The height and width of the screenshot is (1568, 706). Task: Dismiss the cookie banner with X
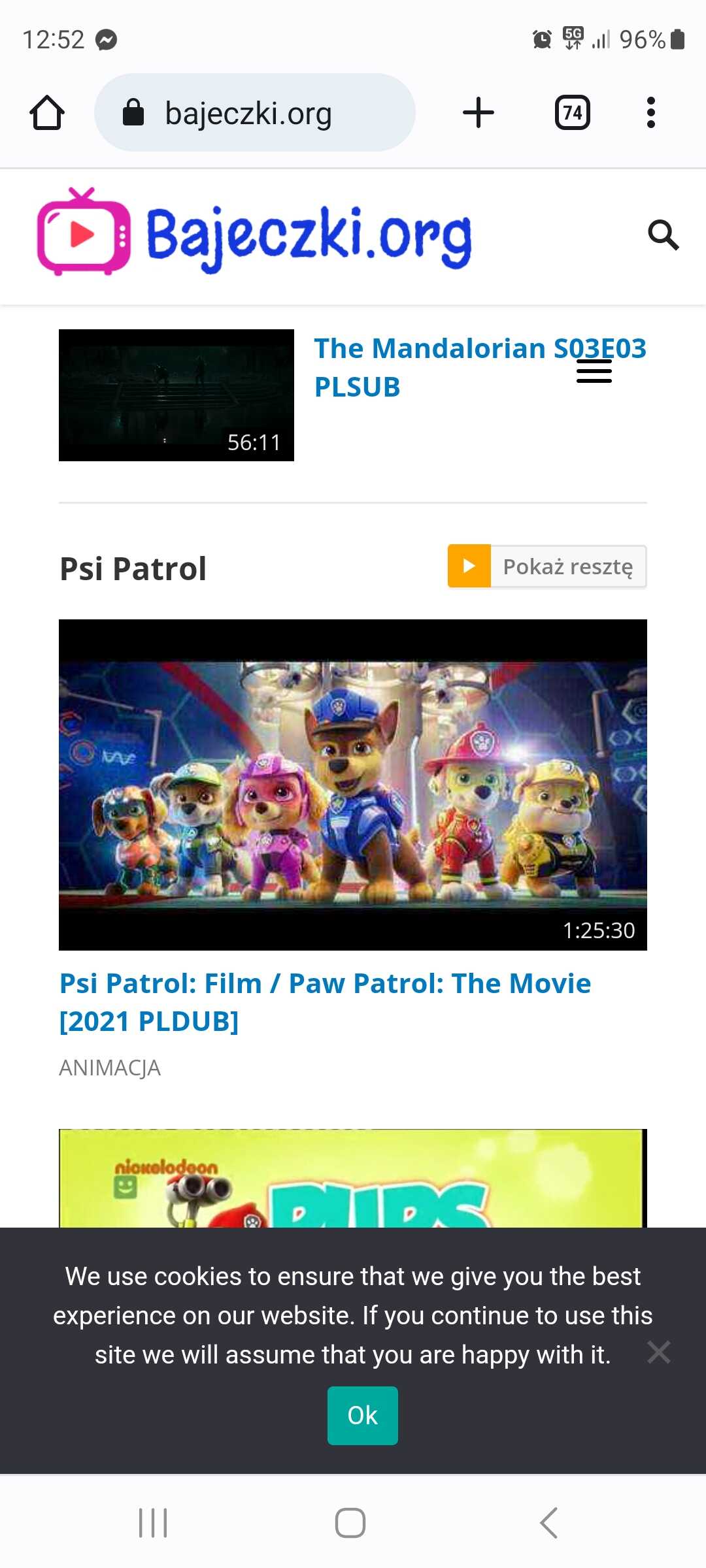pyautogui.click(x=659, y=1352)
